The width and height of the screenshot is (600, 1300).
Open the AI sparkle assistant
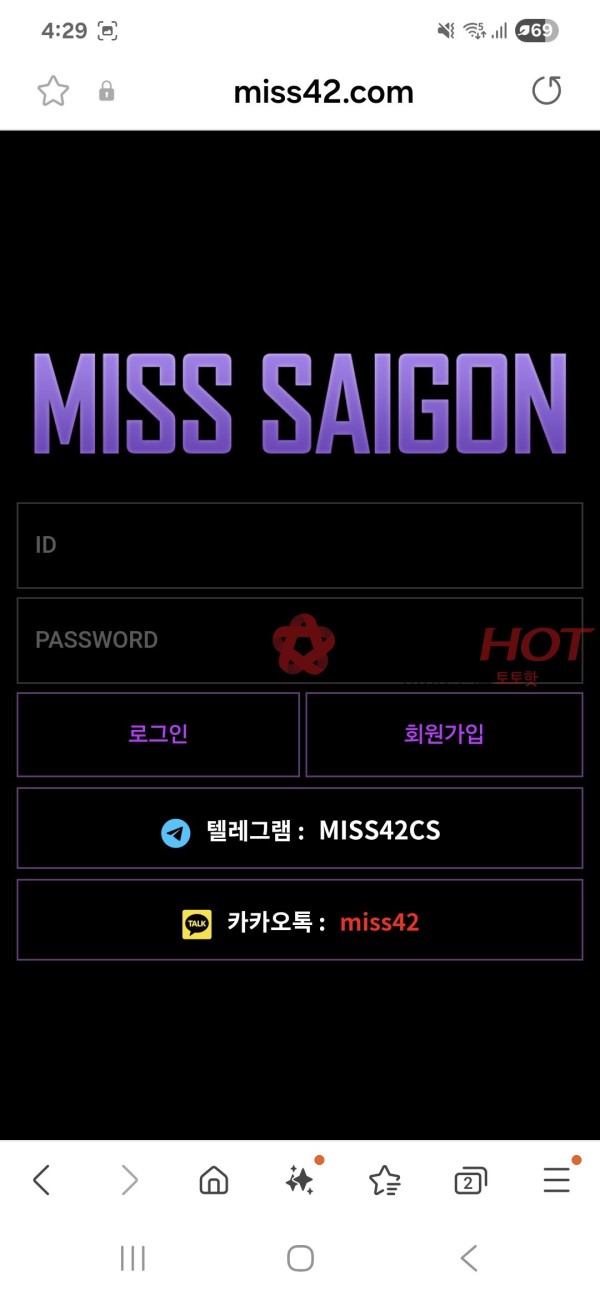coord(299,1181)
